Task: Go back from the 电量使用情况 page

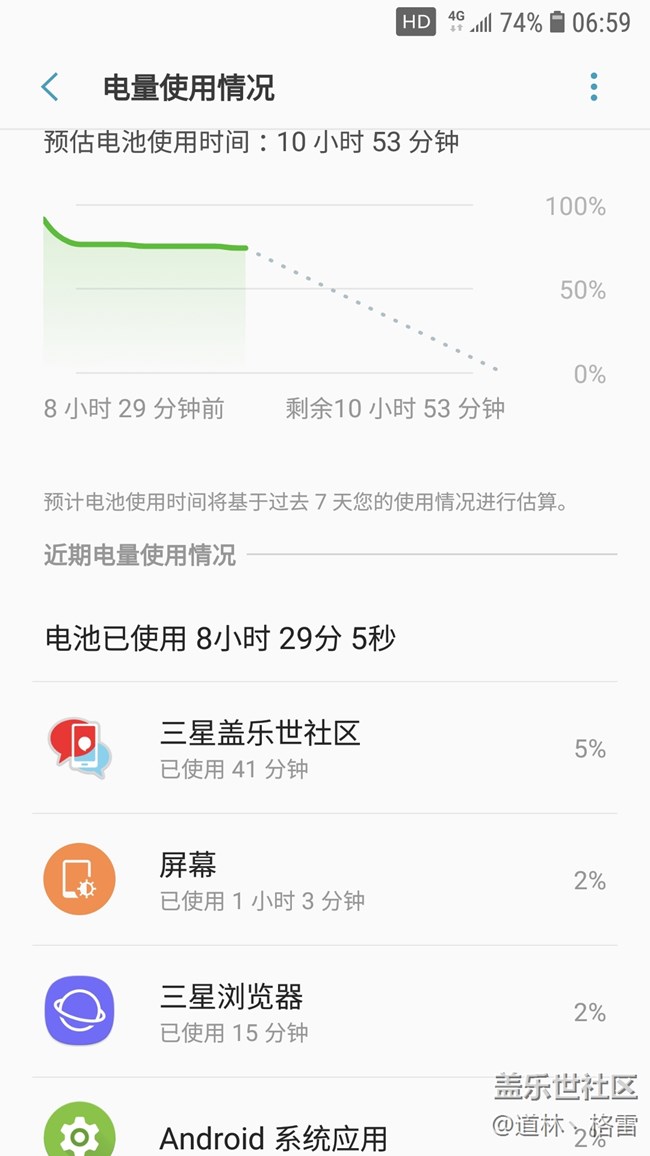Action: click(x=49, y=87)
